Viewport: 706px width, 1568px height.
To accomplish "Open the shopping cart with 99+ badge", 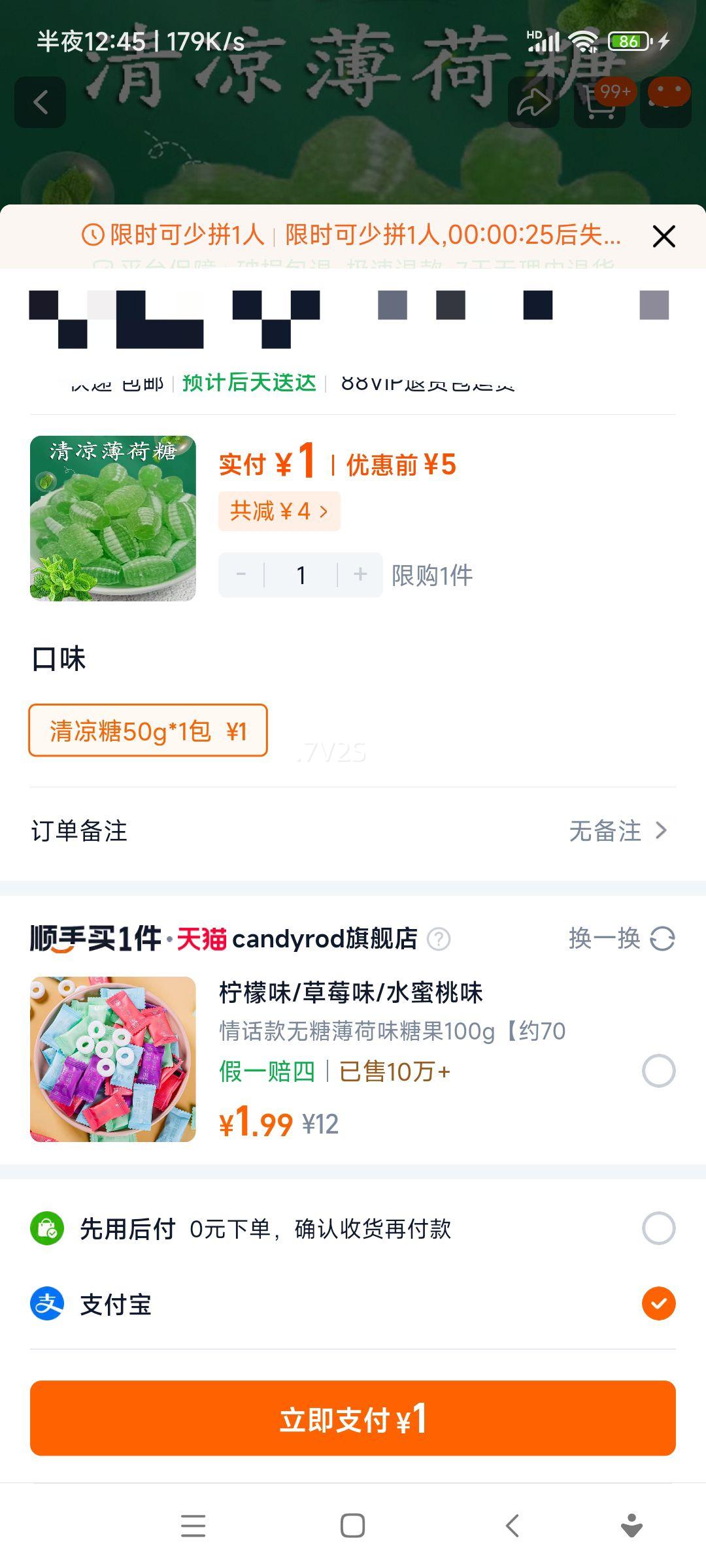I will (x=599, y=103).
